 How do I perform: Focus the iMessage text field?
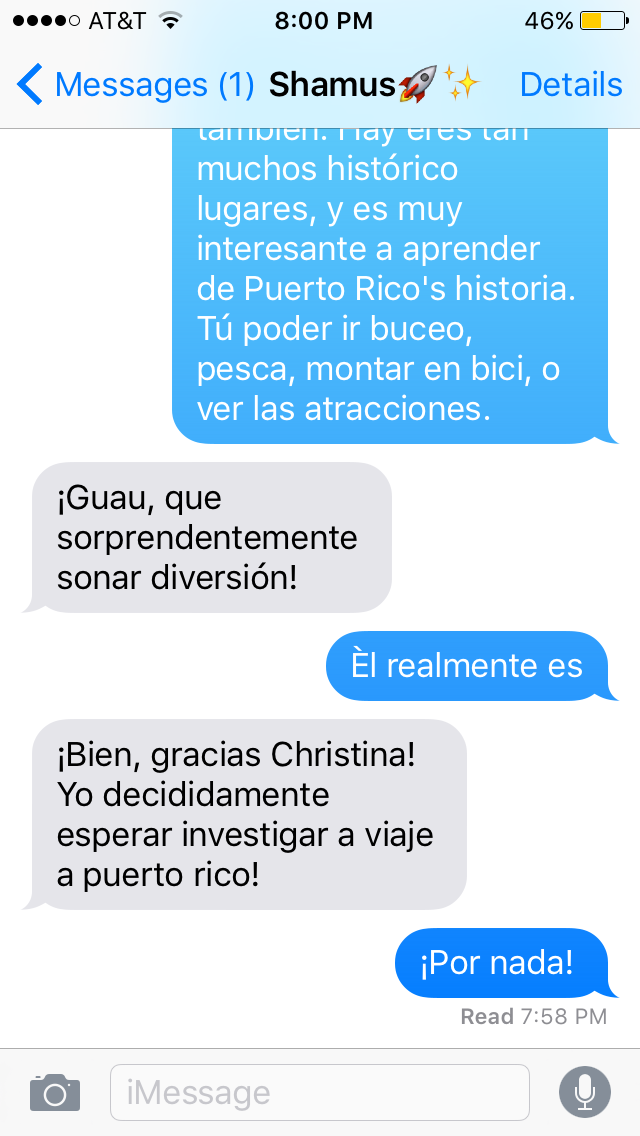(319, 1092)
